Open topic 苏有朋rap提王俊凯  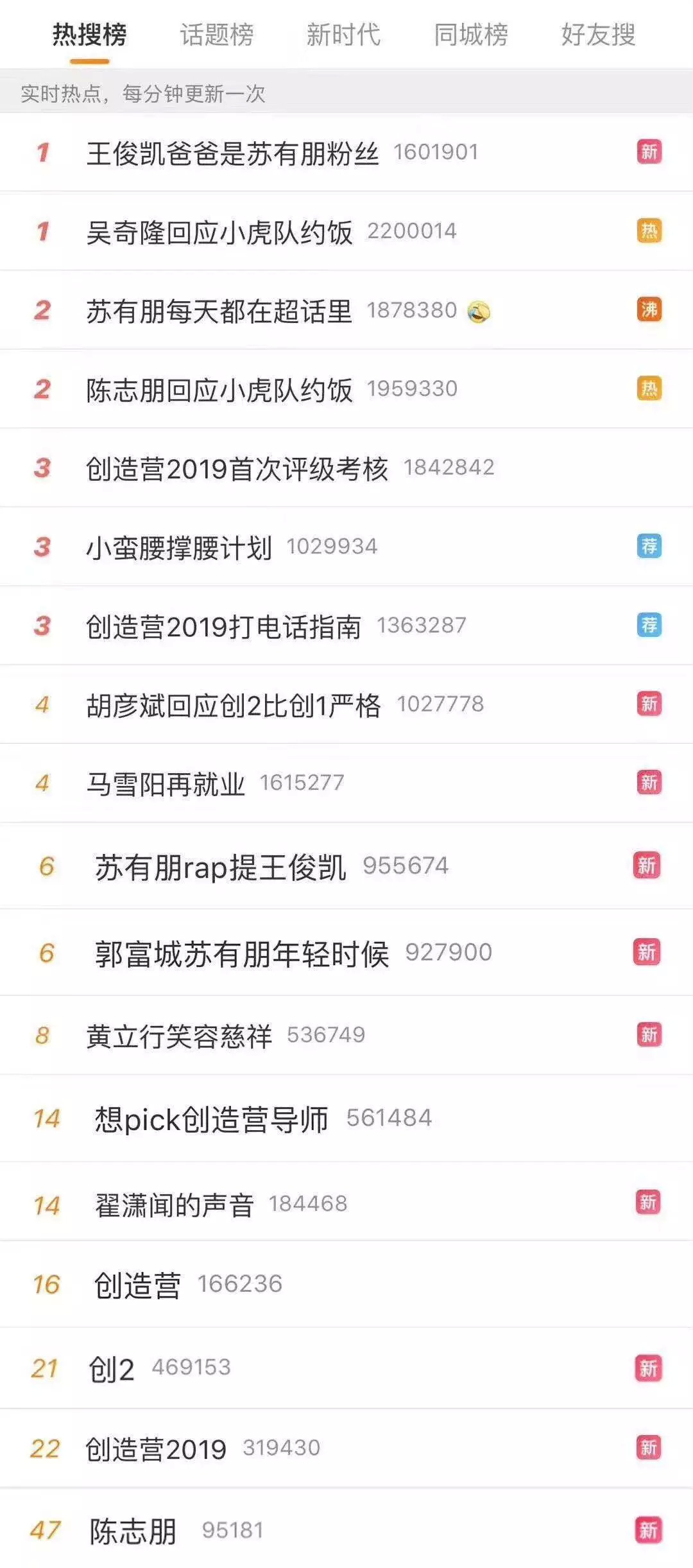[221, 867]
